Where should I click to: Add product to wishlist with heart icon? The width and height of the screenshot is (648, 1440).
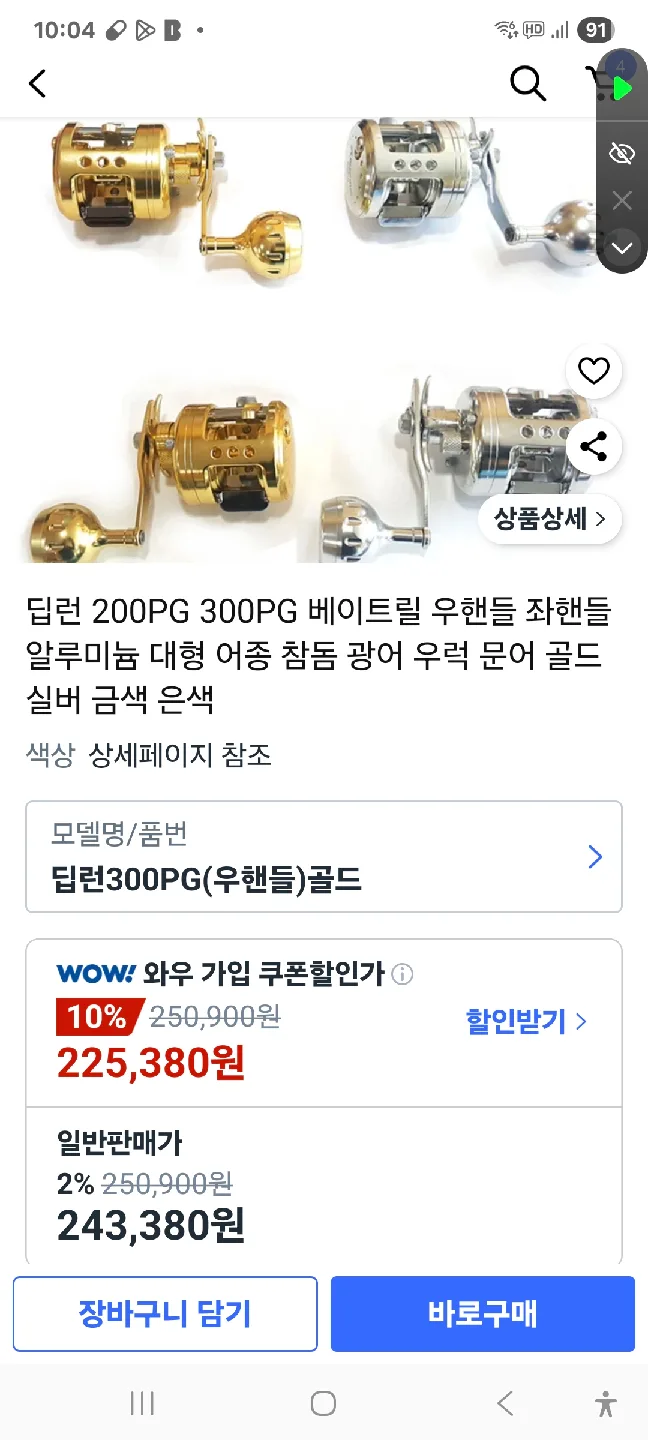click(594, 372)
